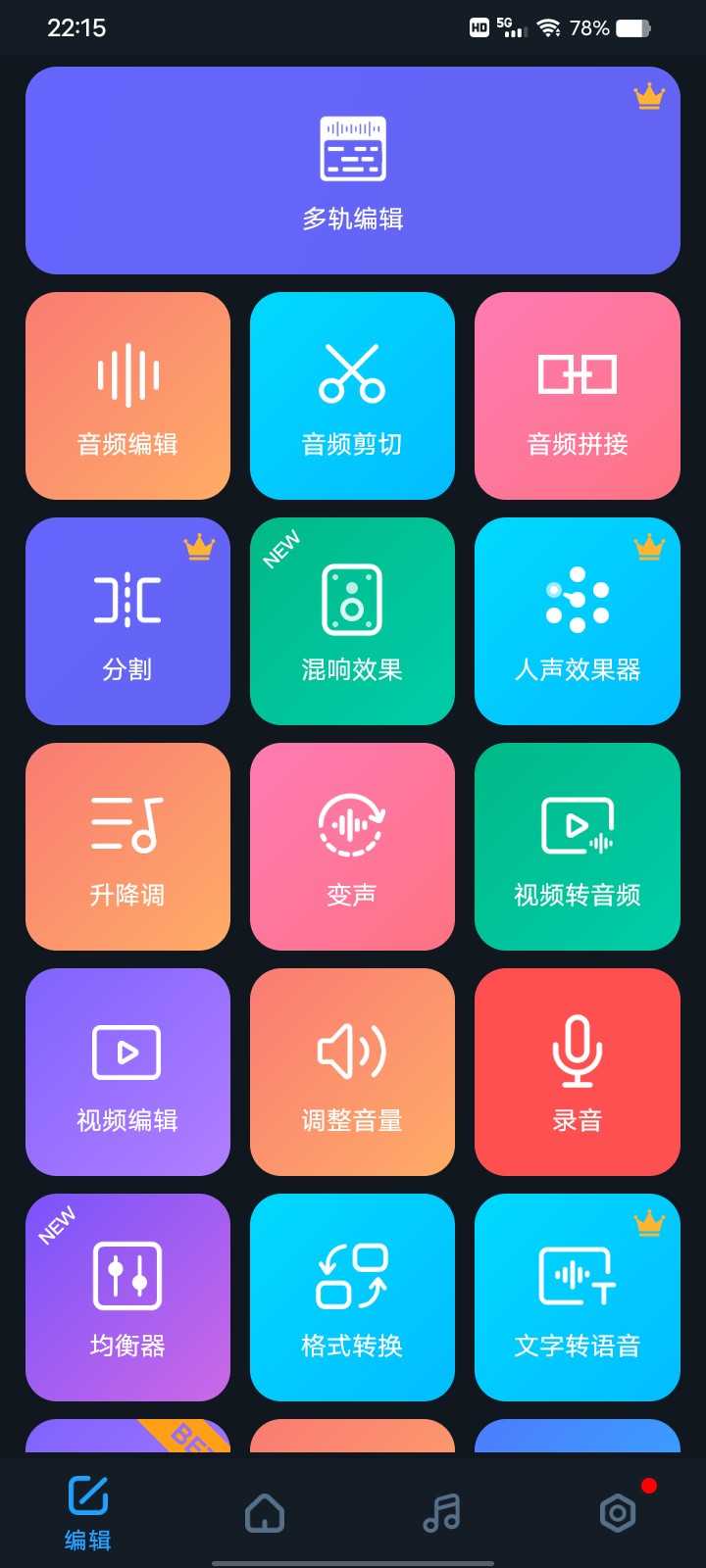The width and height of the screenshot is (706, 1568).
Task: Launch the 音频剪切 audio cutter
Action: tap(352, 396)
